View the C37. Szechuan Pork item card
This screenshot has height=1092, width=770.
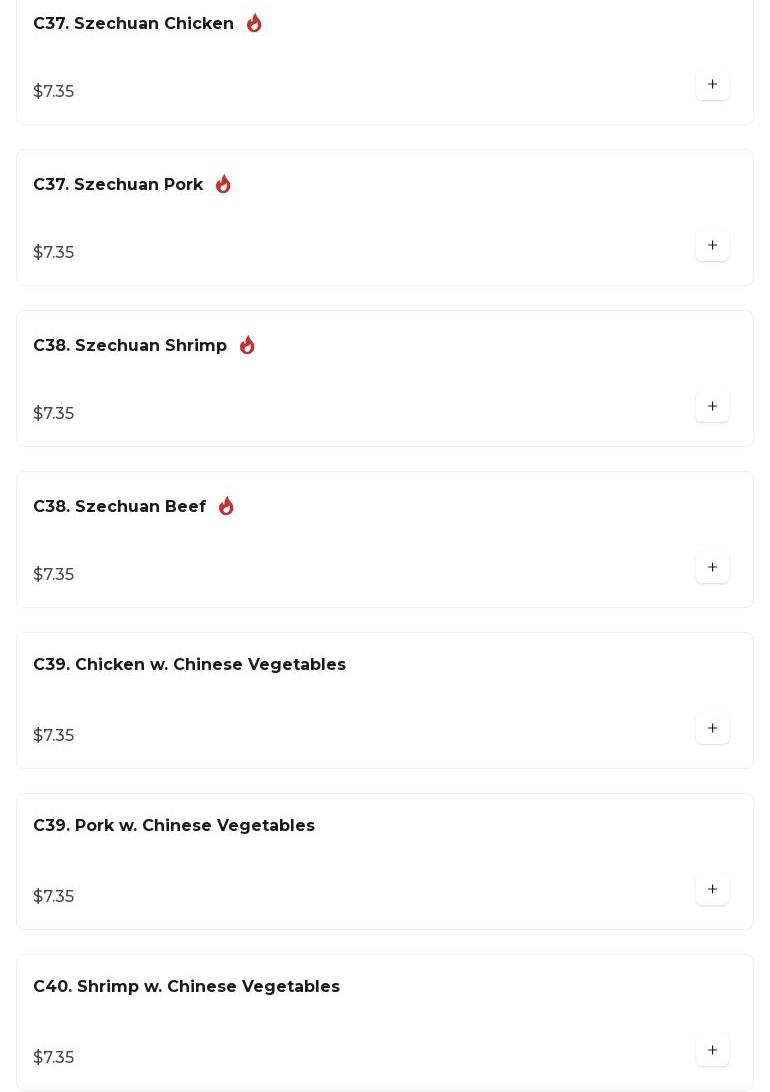(x=118, y=185)
